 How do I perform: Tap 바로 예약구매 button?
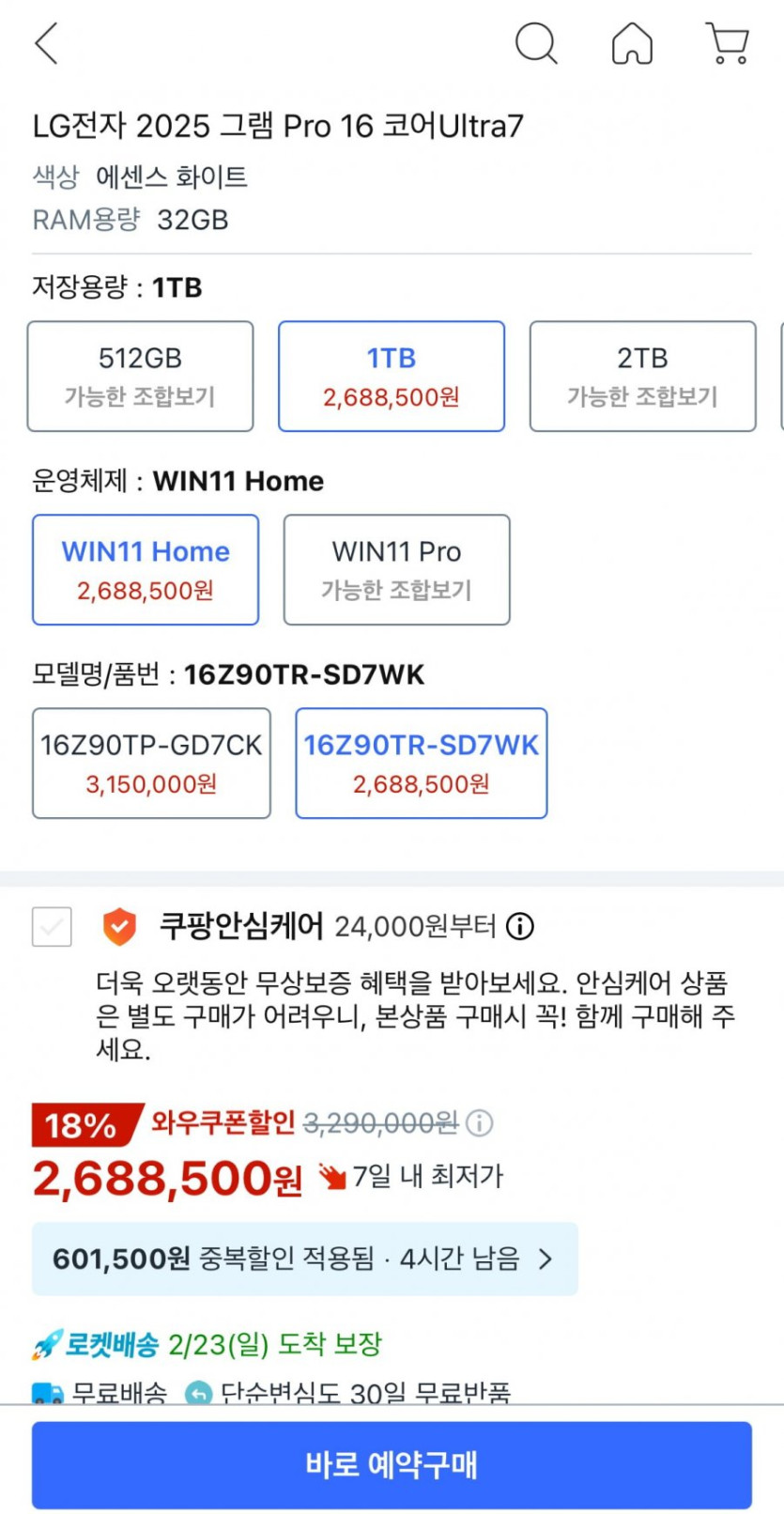[x=392, y=1464]
